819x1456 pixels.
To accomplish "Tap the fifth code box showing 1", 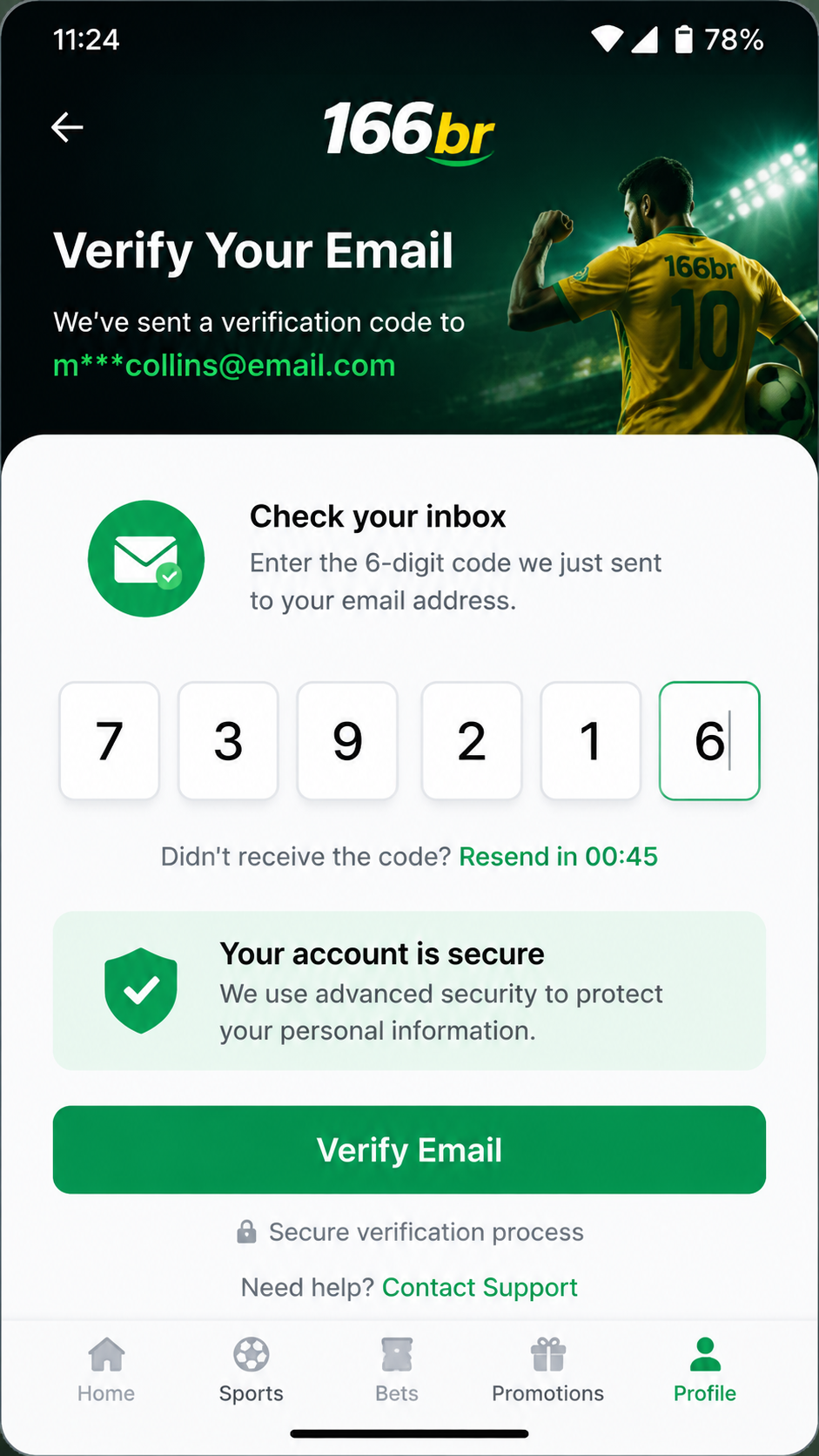I will pos(591,741).
